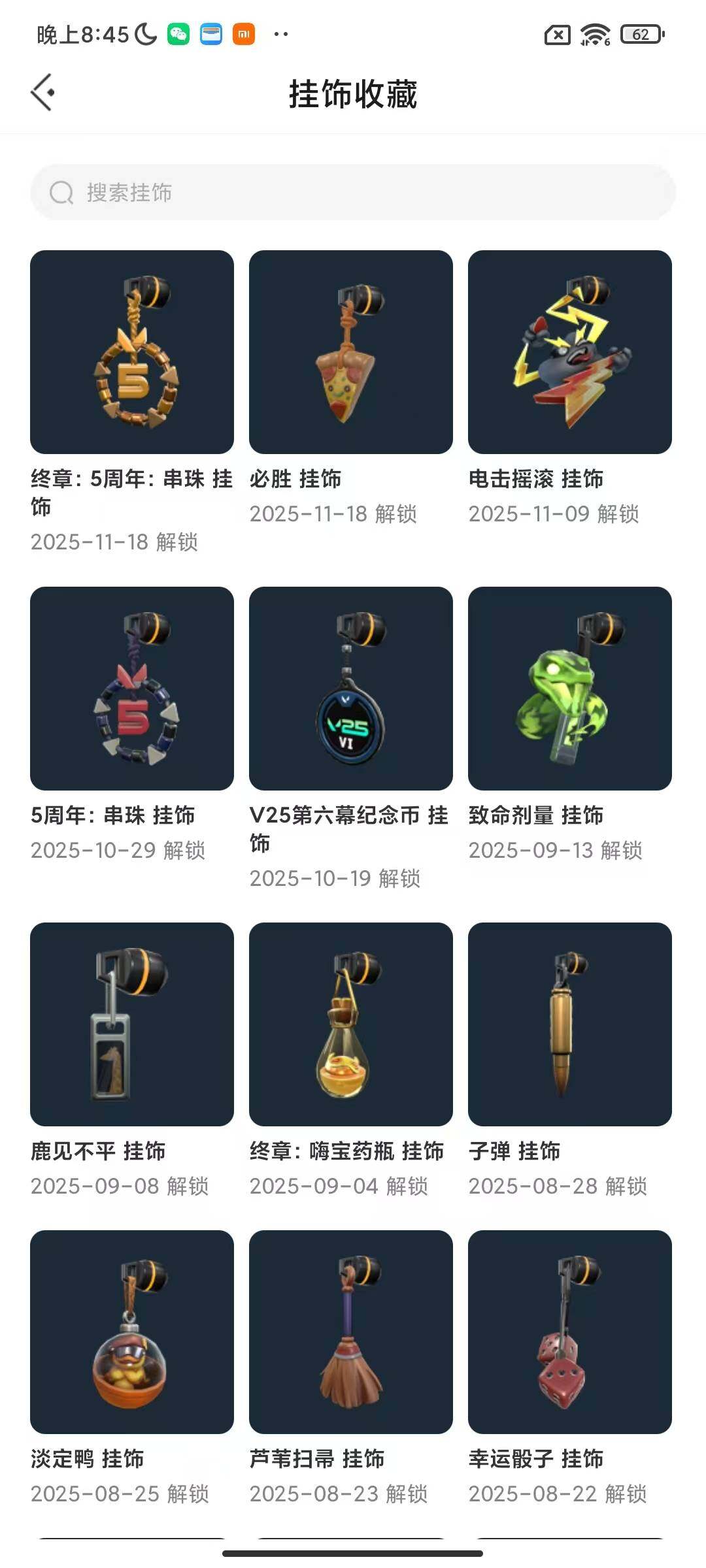This screenshot has height=1568, width=706.
Task: Tap the magnifier icon in the search bar
Action: [61, 193]
